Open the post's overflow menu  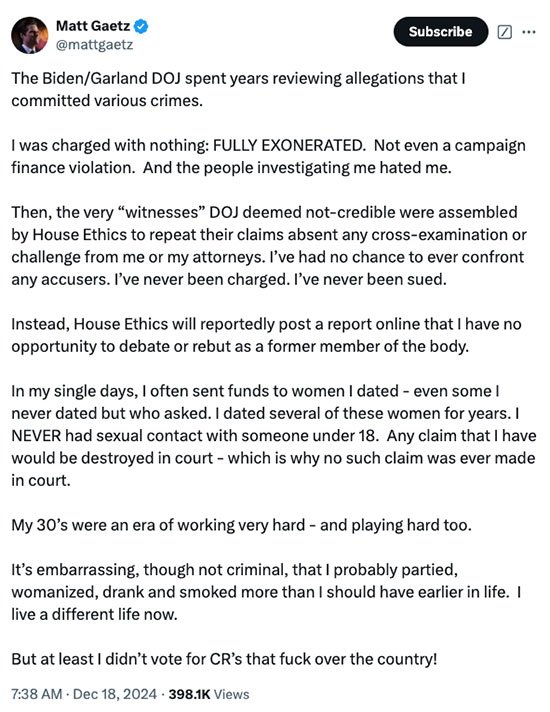[529, 32]
